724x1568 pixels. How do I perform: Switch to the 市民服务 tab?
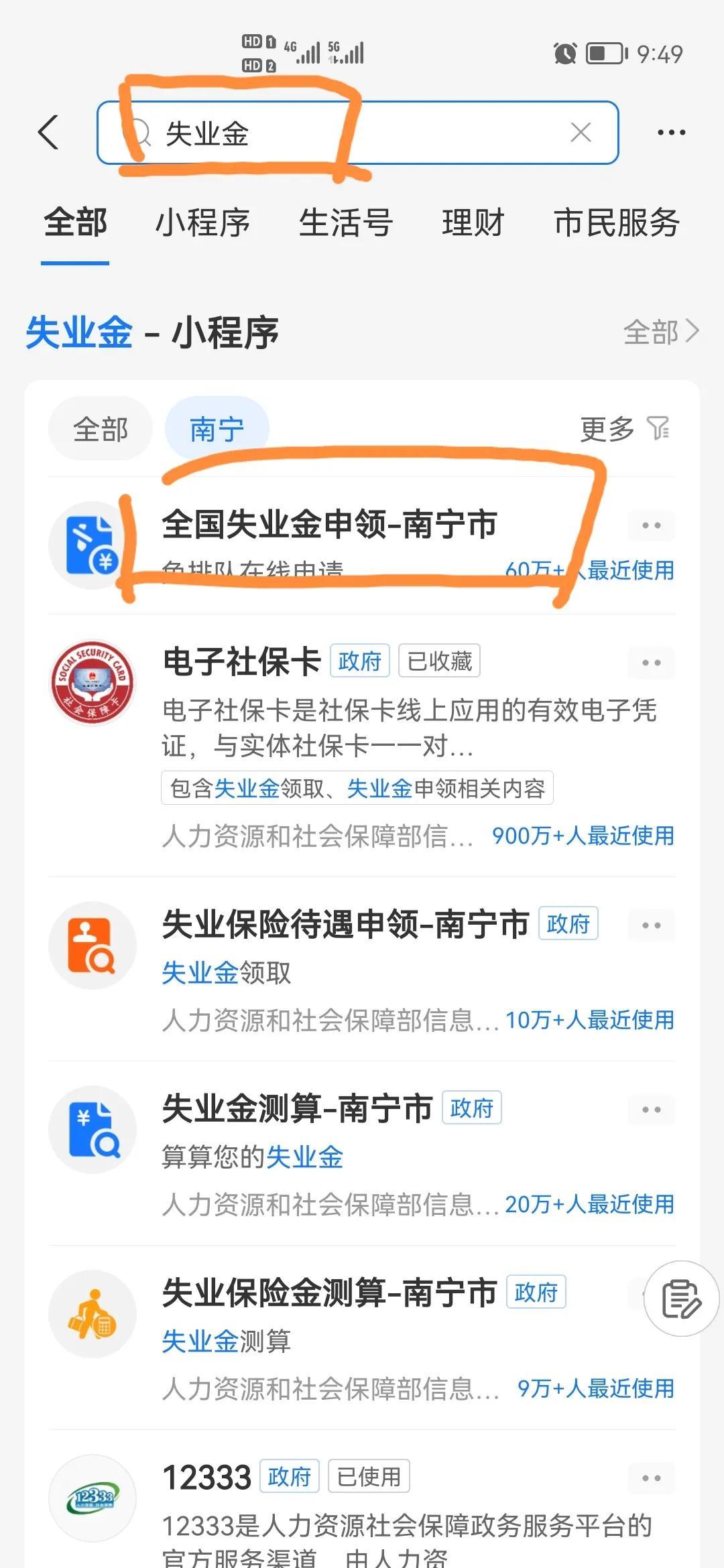[616, 224]
